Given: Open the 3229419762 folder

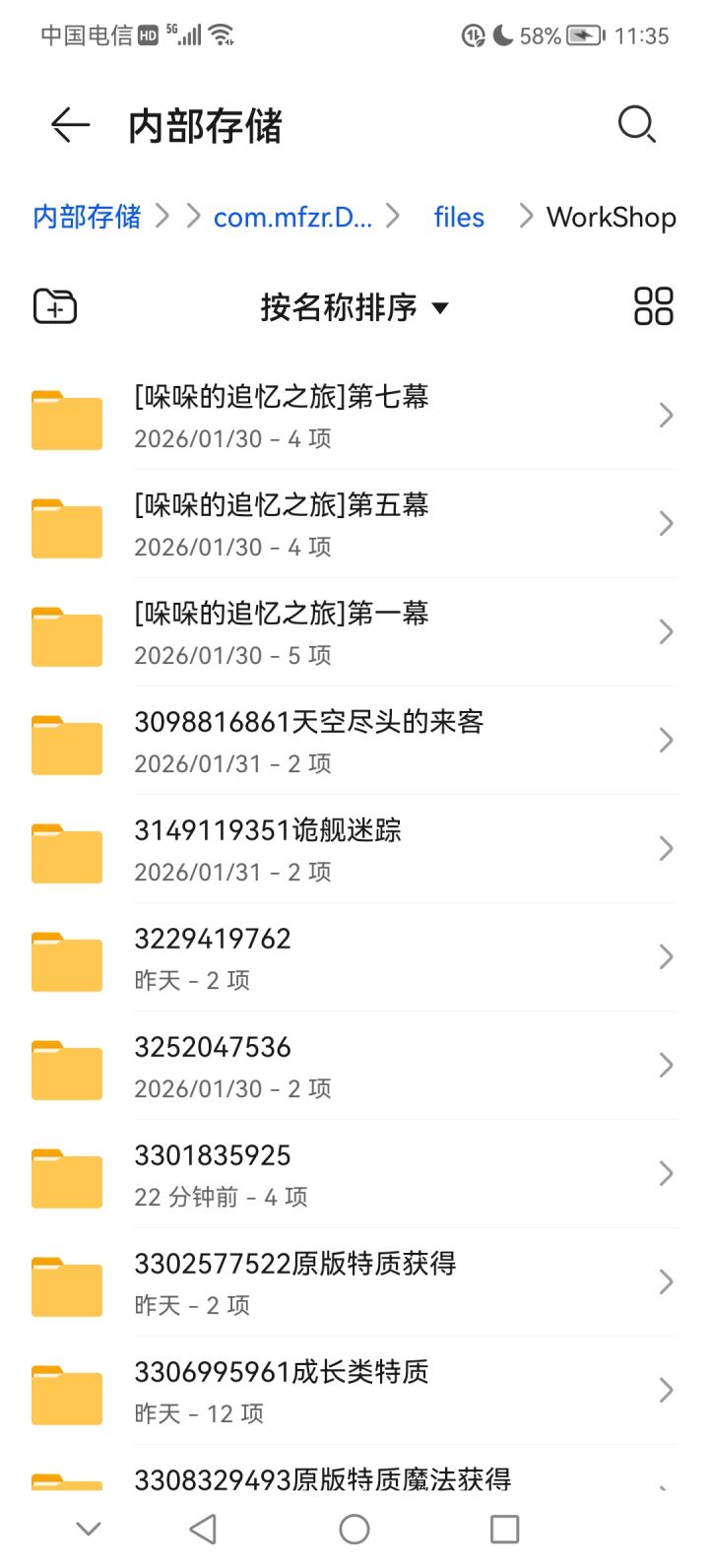Looking at the screenshot, I should point(354,957).
